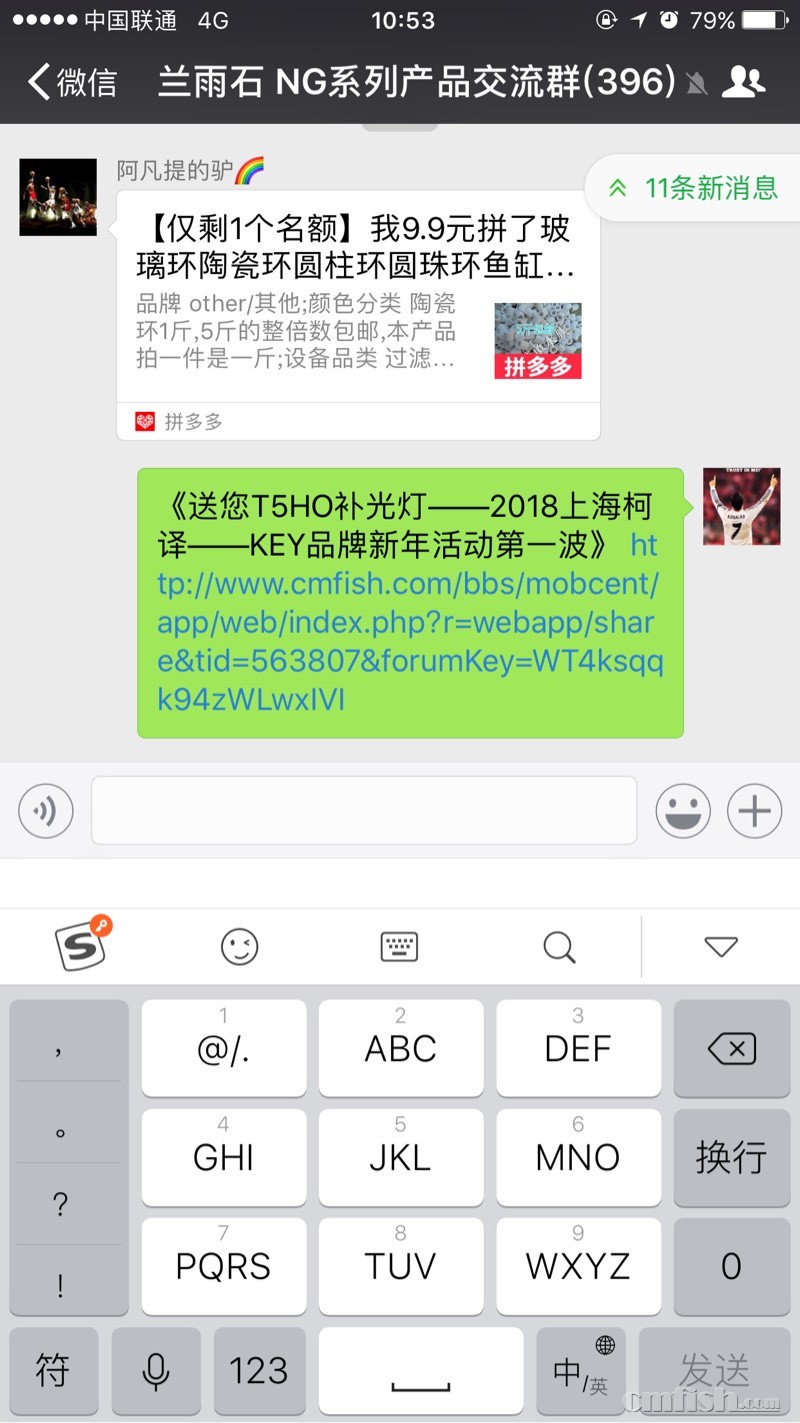Collapse the keyboard with the down chevron
Screen dimensions: 800x1423
click(x=719, y=945)
